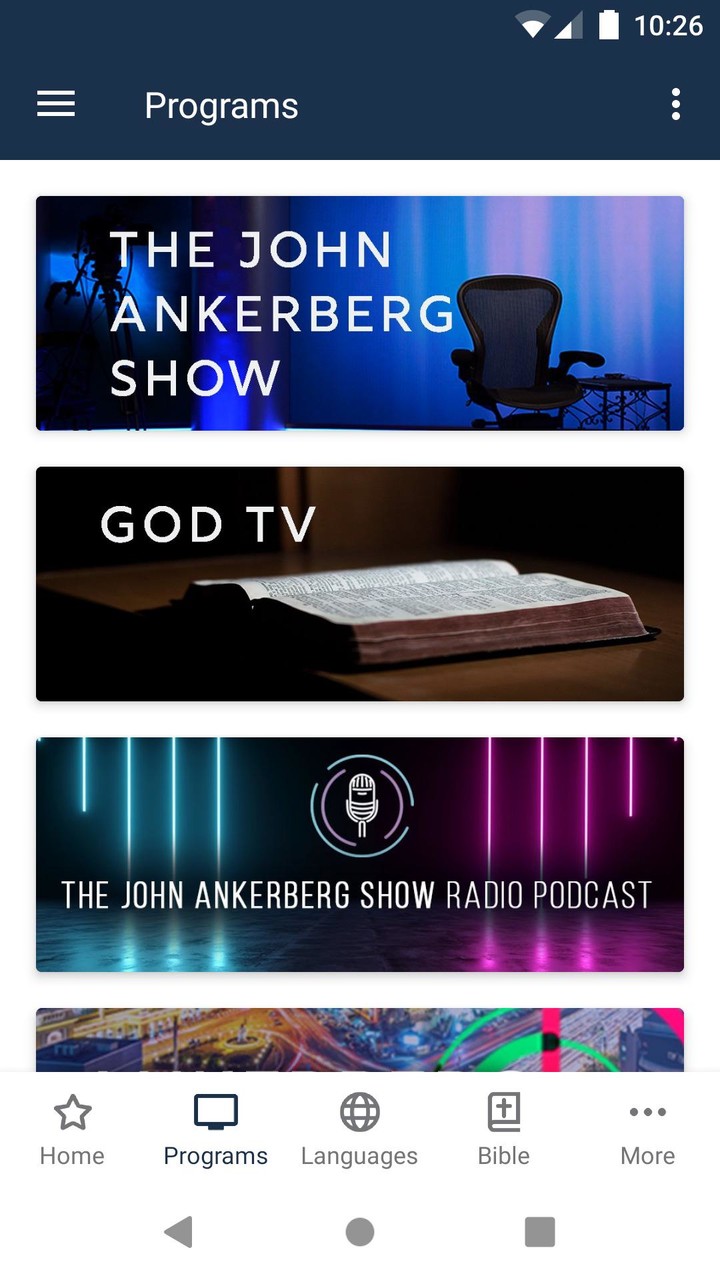Open recent apps with square button
The width and height of the screenshot is (720, 1280).
[540, 1232]
